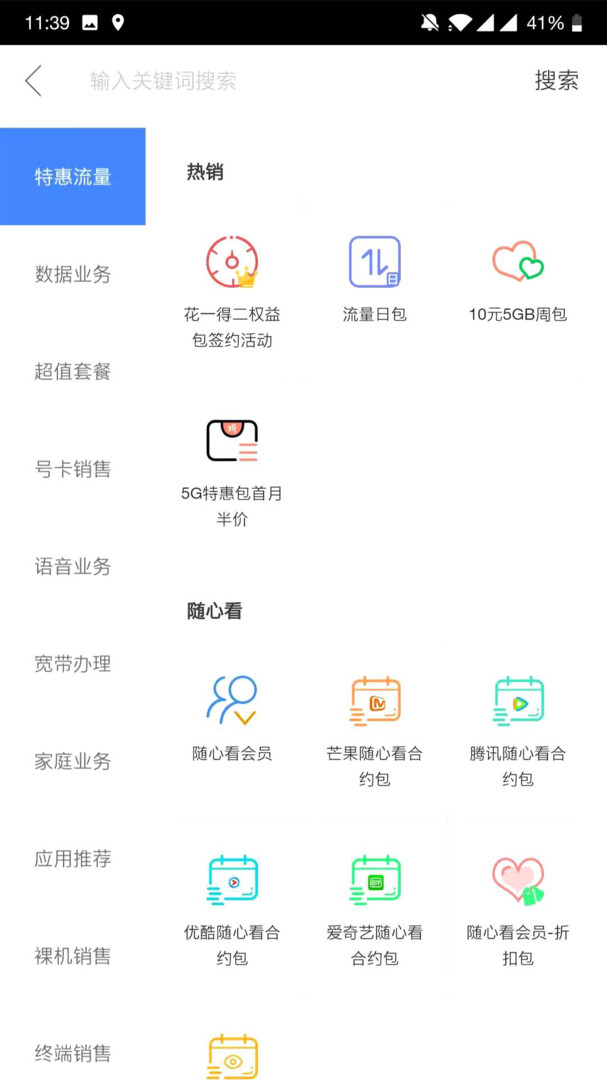Open 花一得二权益包签约活动
The width and height of the screenshot is (607, 1080).
[x=232, y=290]
